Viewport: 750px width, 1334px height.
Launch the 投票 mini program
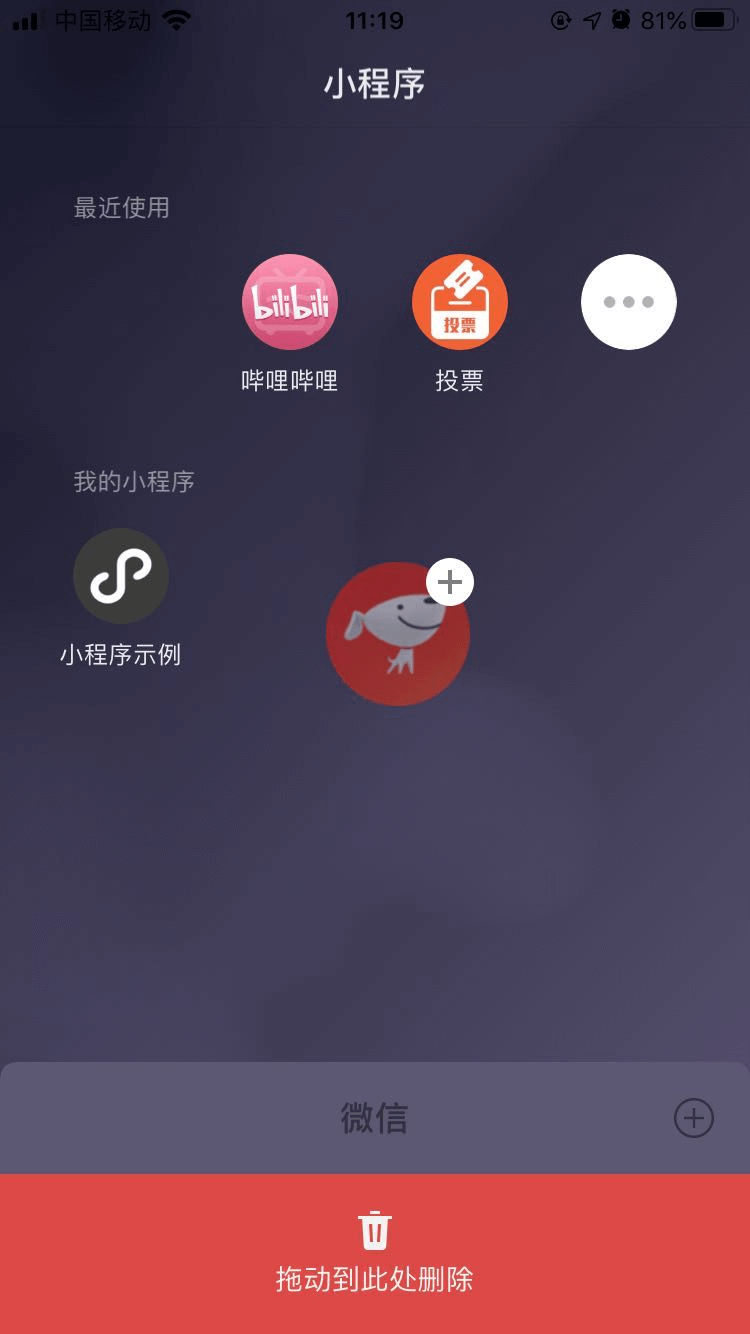[460, 302]
